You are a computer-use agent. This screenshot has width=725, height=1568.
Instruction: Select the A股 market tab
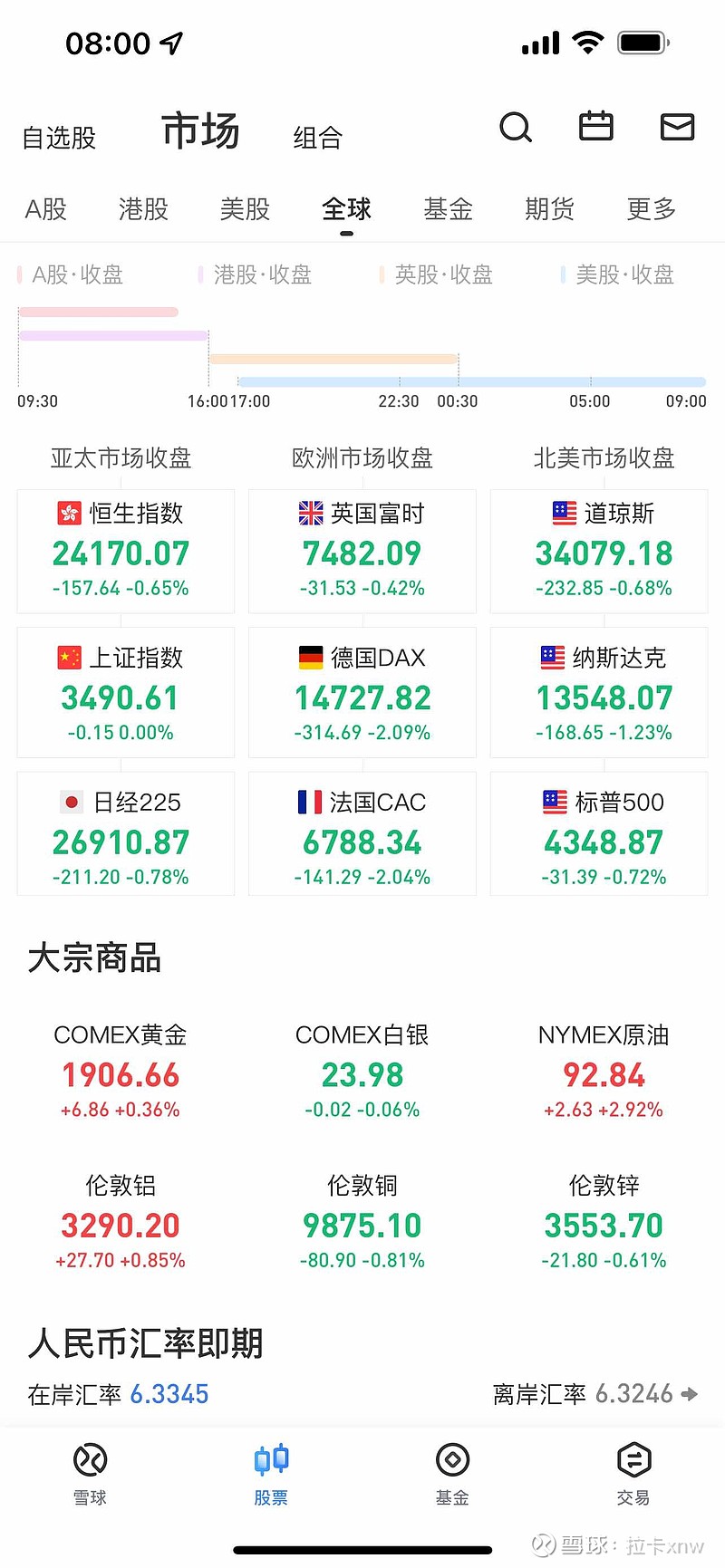pyautogui.click(x=46, y=209)
